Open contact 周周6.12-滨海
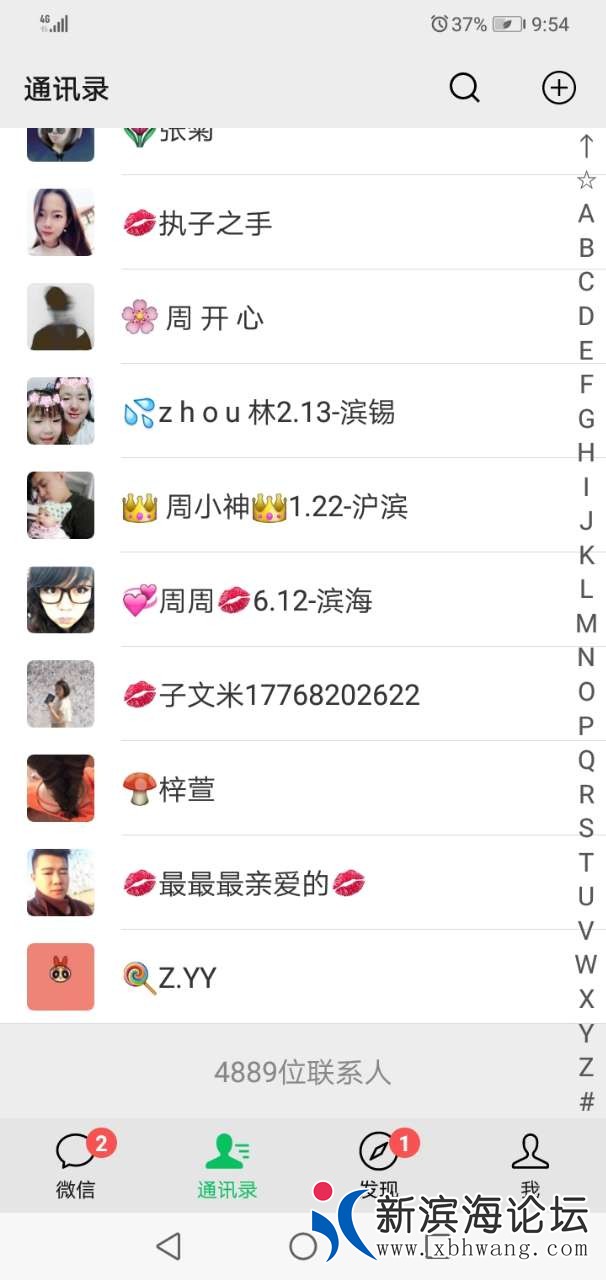 [x=300, y=601]
